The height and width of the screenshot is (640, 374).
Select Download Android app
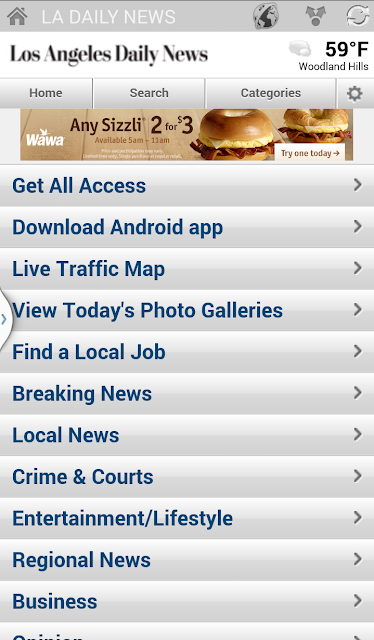[x=187, y=227]
